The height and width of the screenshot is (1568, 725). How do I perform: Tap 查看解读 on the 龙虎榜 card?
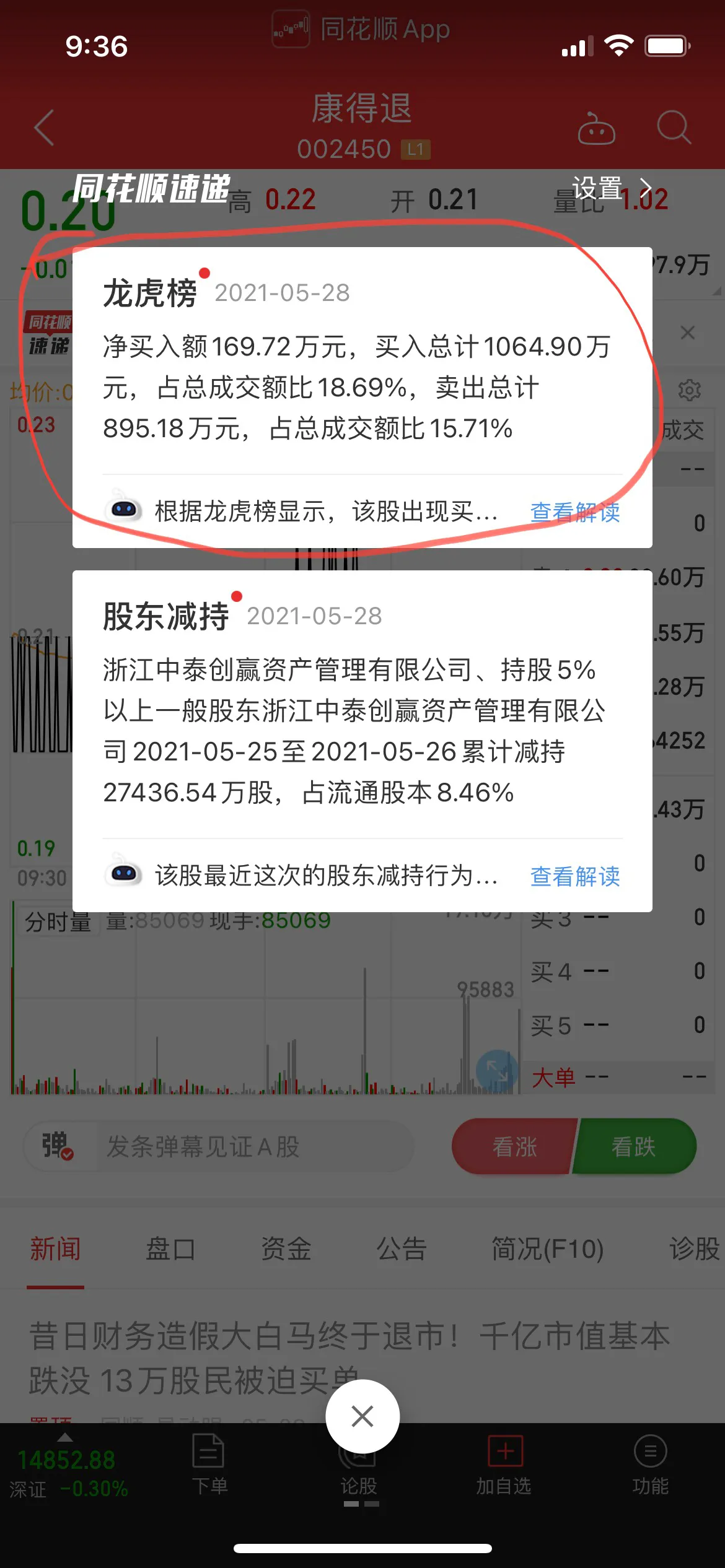(575, 512)
